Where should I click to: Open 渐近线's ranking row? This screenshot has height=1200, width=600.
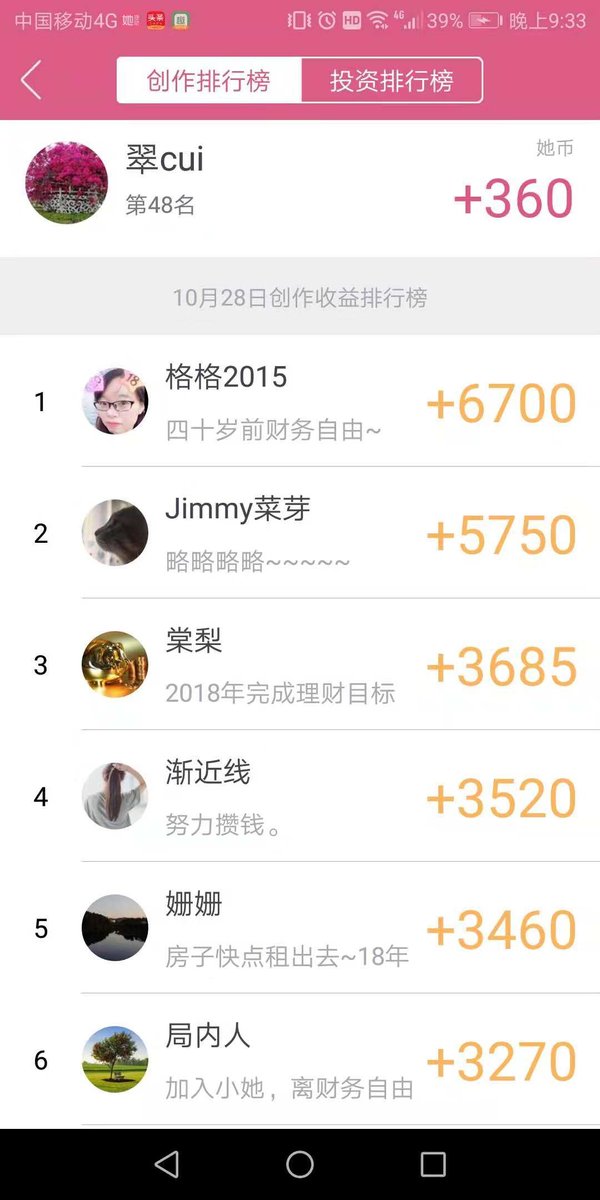click(x=300, y=796)
